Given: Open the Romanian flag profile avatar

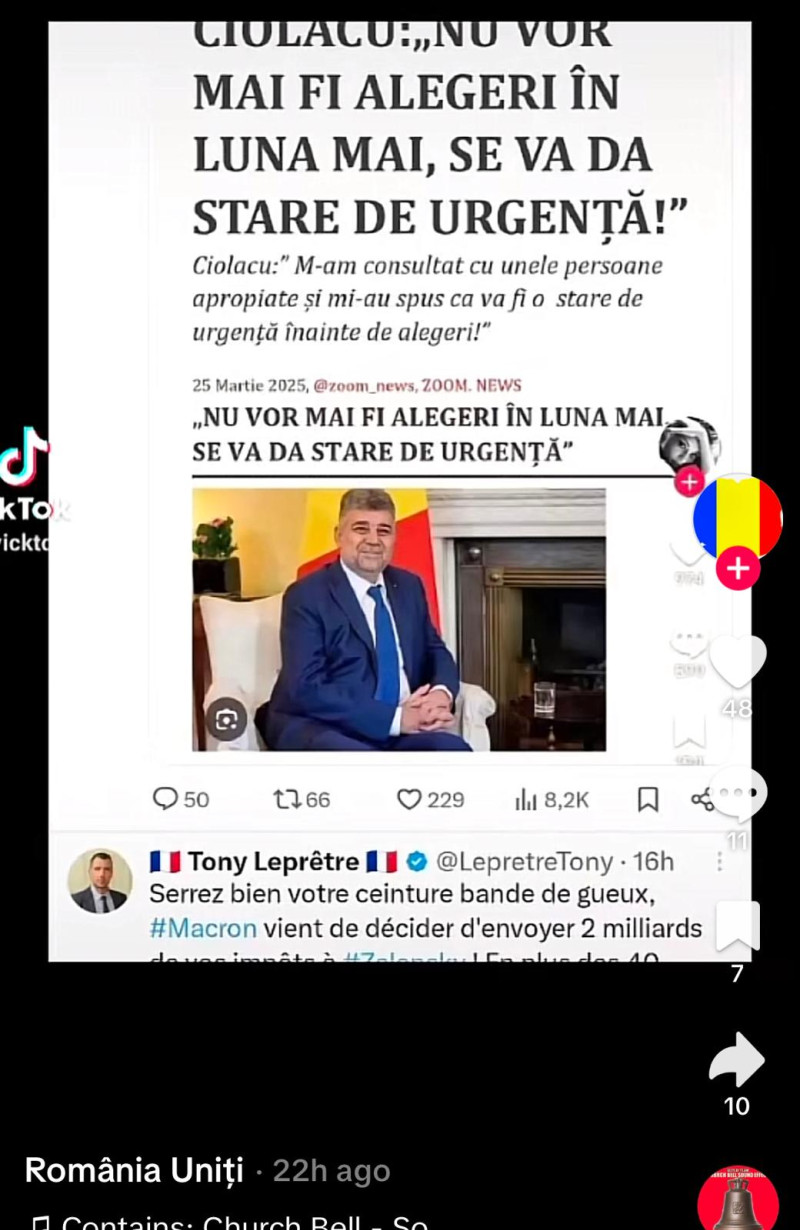Looking at the screenshot, I should 738,517.
